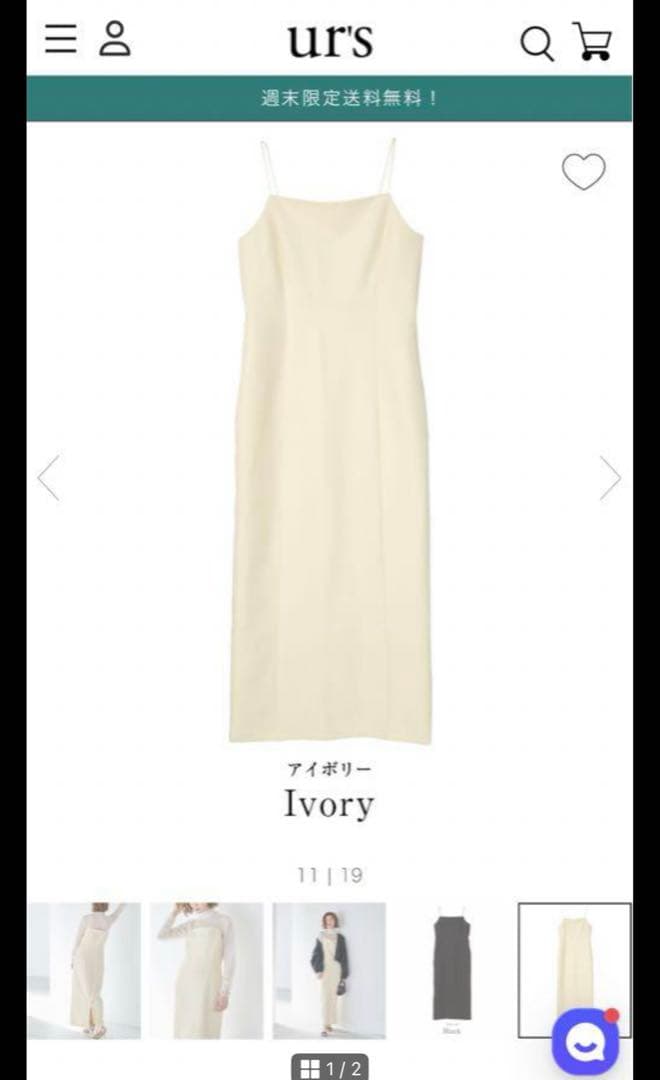Tap the 1/2 image counter
Viewport: 660px width, 1080px height.
coord(329,1069)
